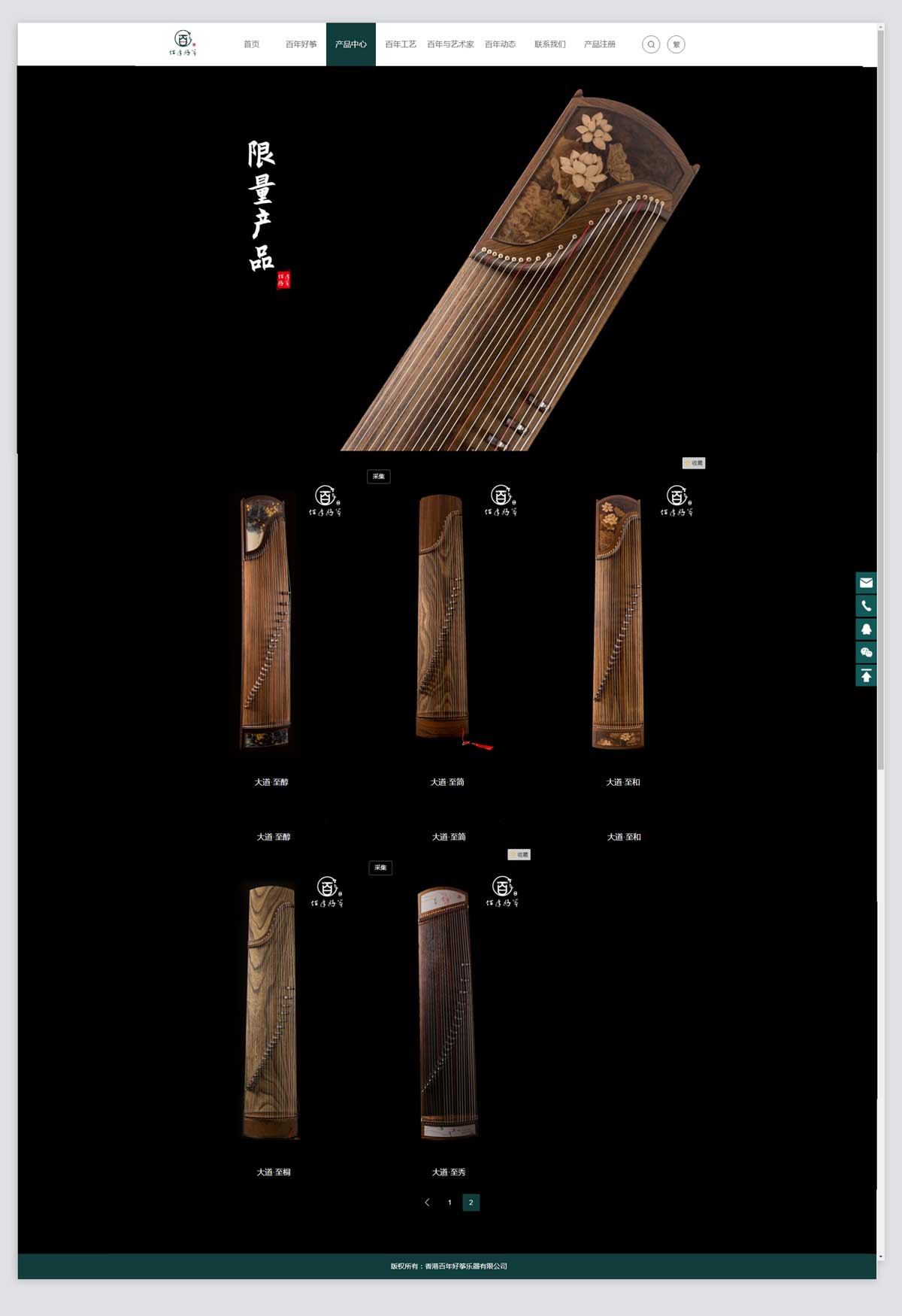This screenshot has height=1316, width=902.
Task: Go to 百年动态 news section
Action: point(500,44)
